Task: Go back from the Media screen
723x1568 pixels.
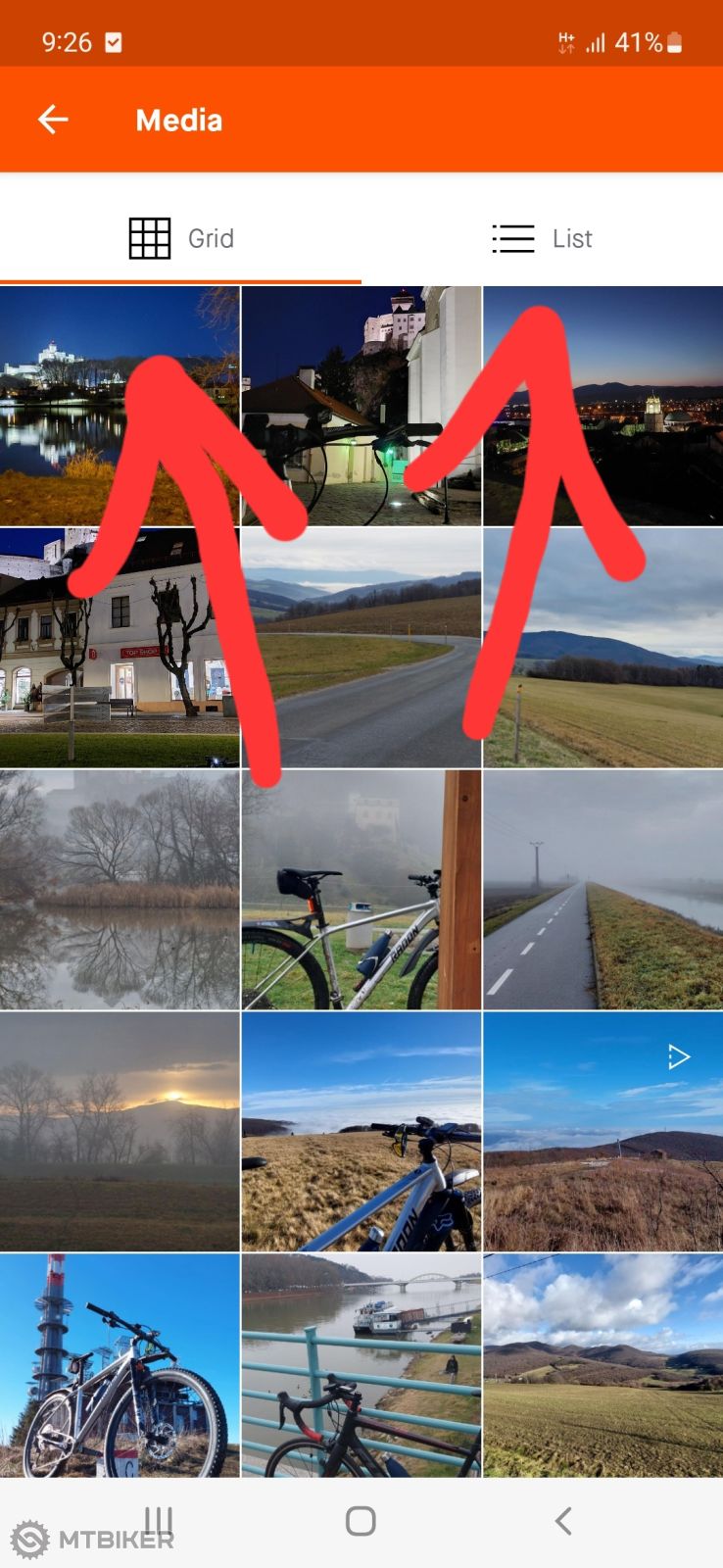Action: 53,120
